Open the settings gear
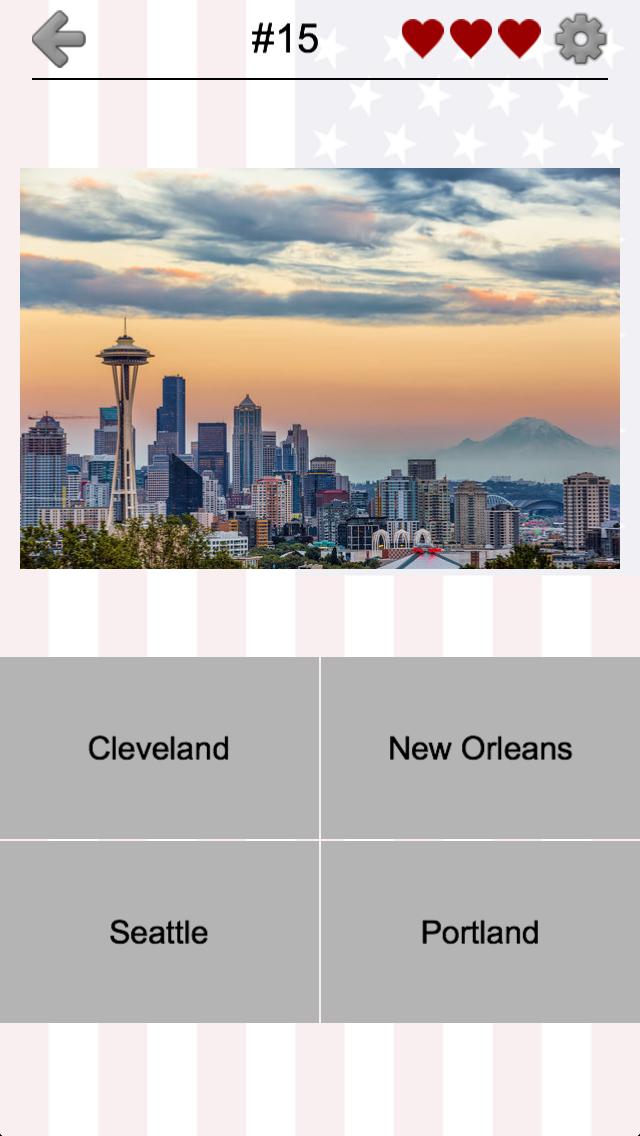 click(x=581, y=39)
